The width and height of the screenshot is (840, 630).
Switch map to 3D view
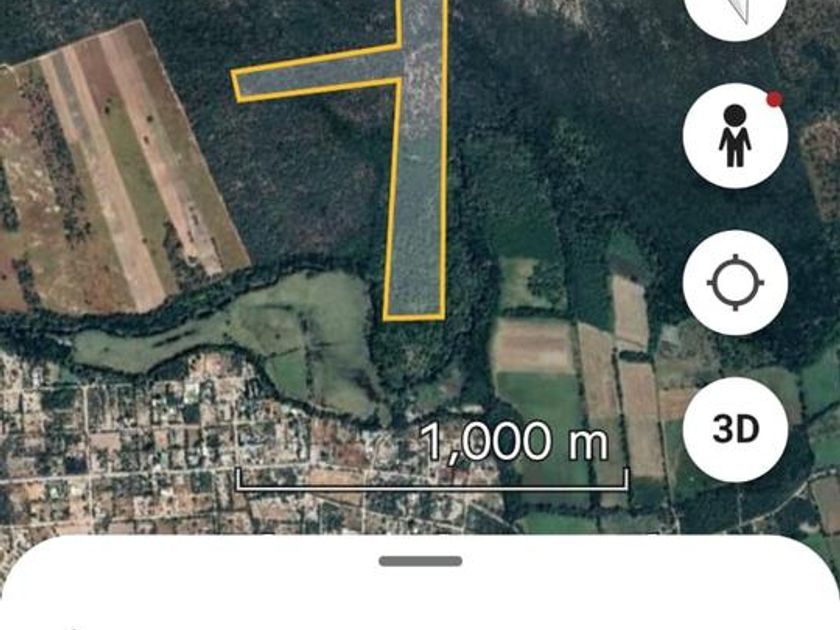pyautogui.click(x=735, y=429)
